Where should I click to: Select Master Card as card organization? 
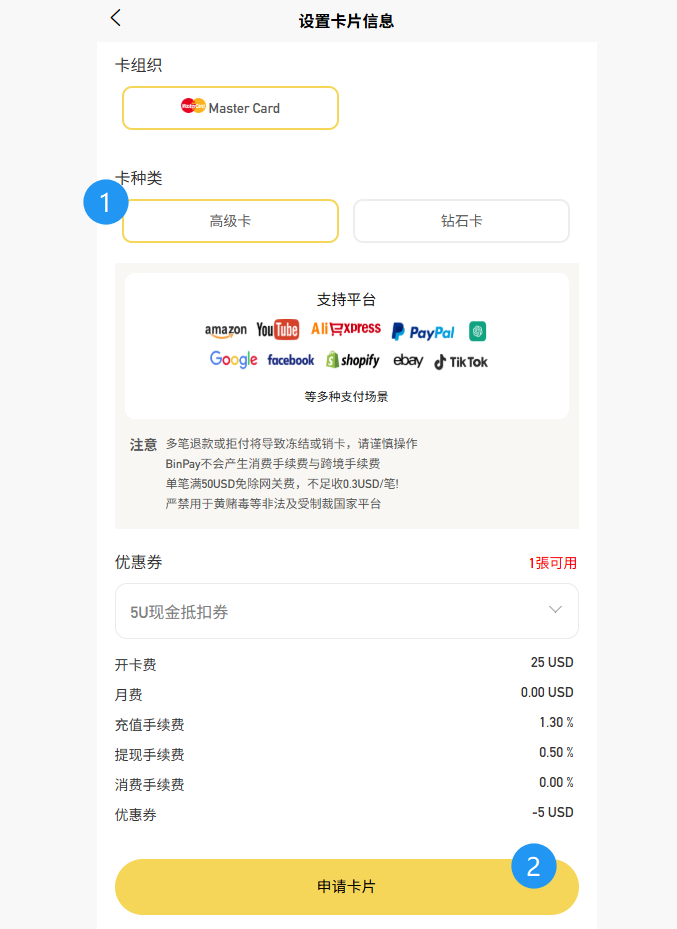(230, 108)
